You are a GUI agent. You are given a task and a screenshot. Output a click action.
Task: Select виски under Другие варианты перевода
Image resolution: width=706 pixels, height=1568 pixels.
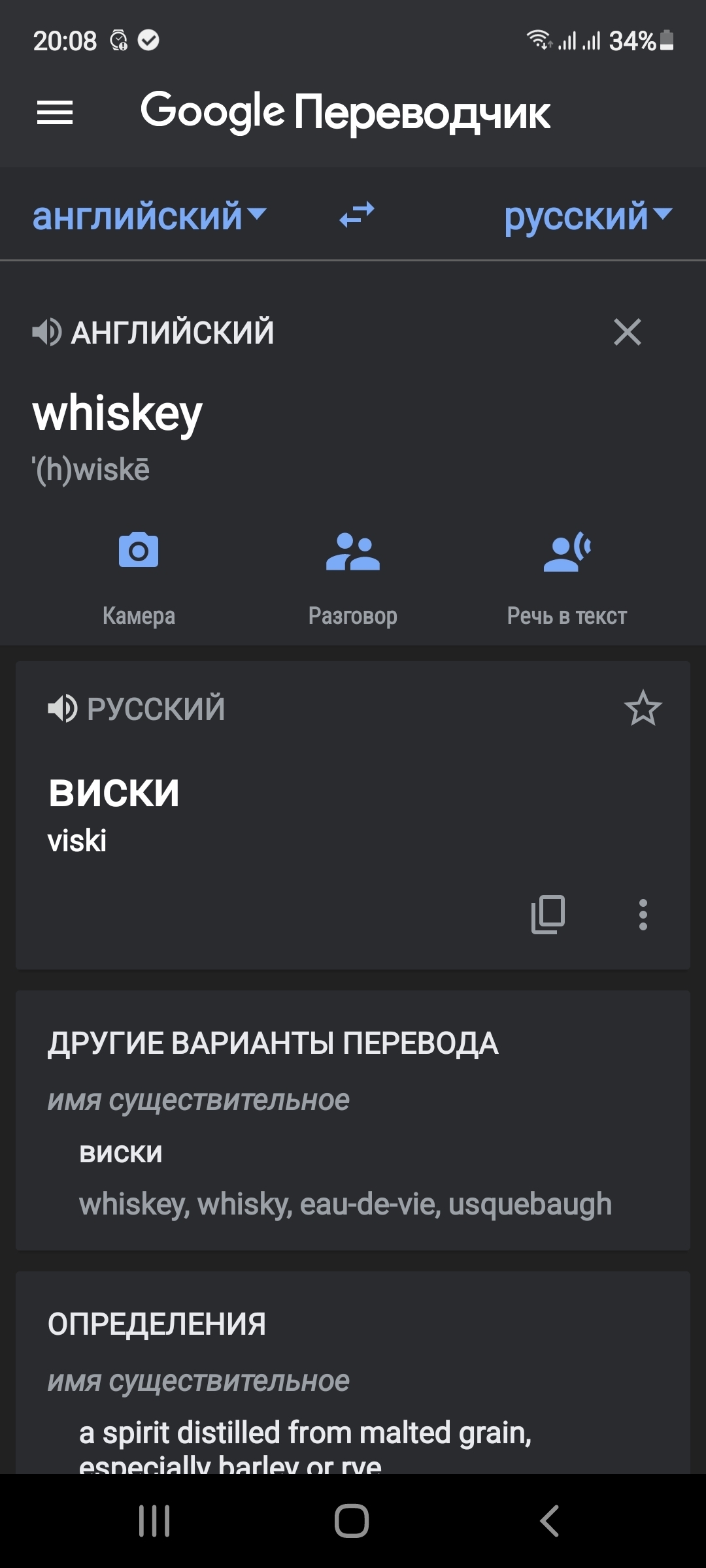(121, 1153)
